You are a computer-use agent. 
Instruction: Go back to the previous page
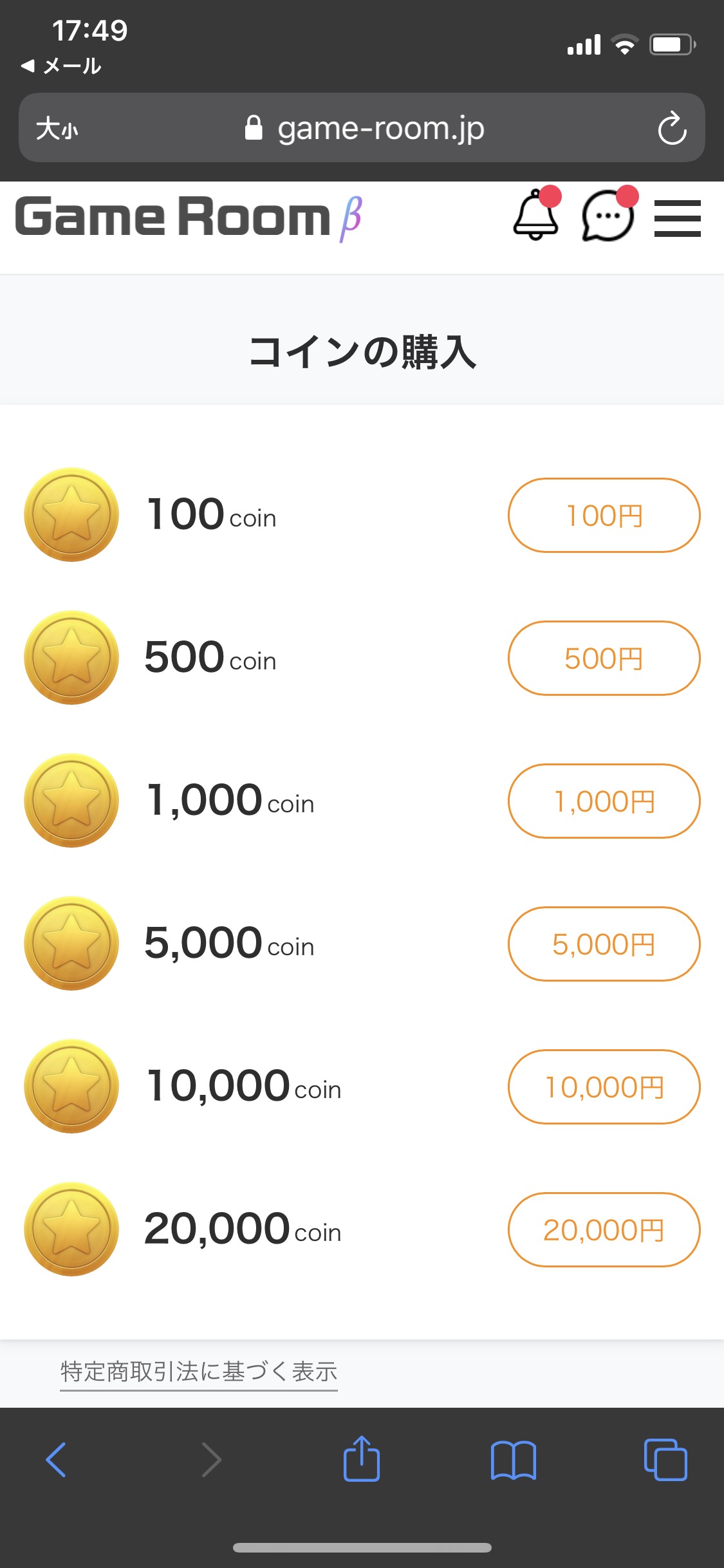57,1459
